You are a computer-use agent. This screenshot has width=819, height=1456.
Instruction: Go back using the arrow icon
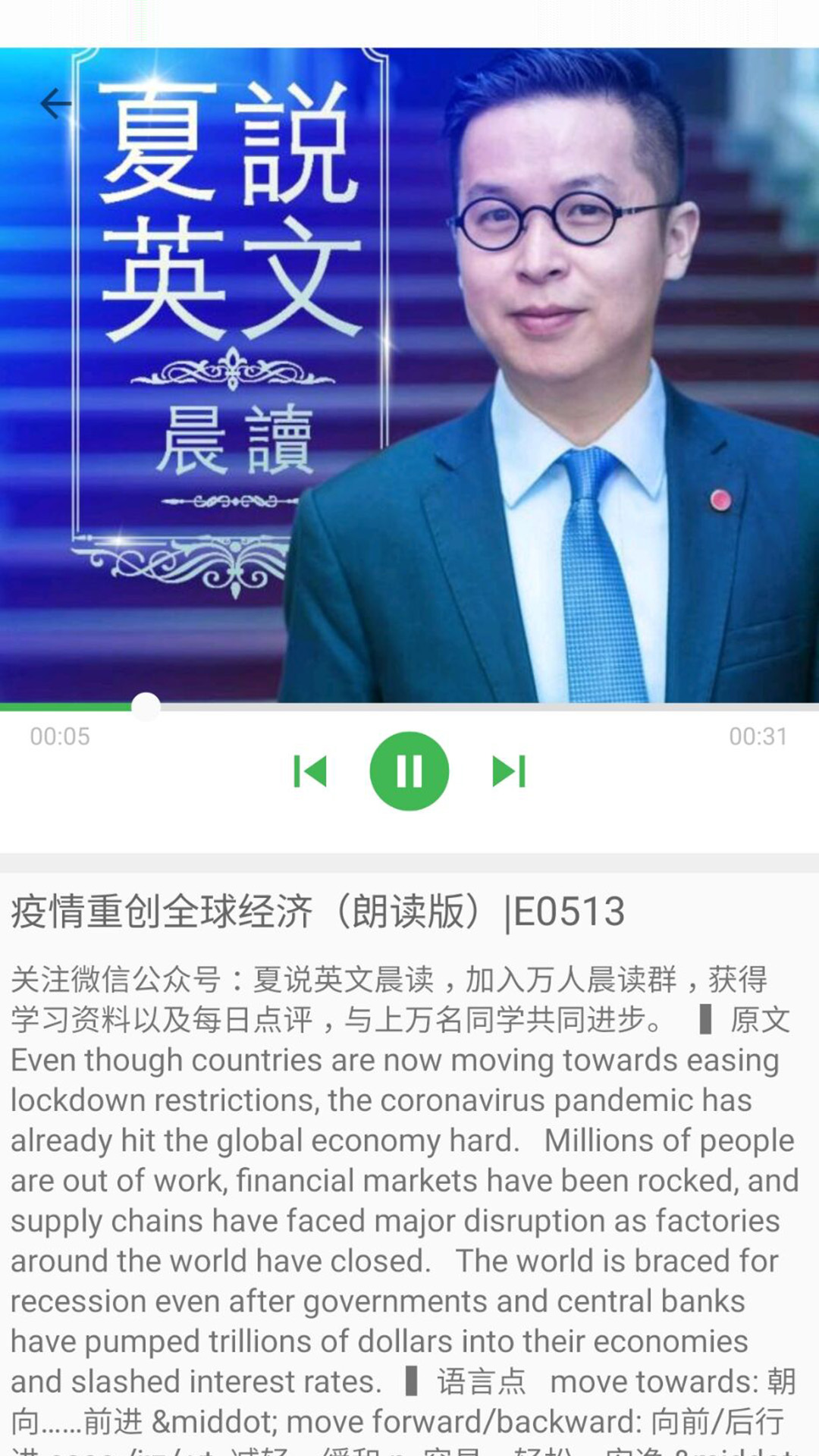click(x=56, y=104)
